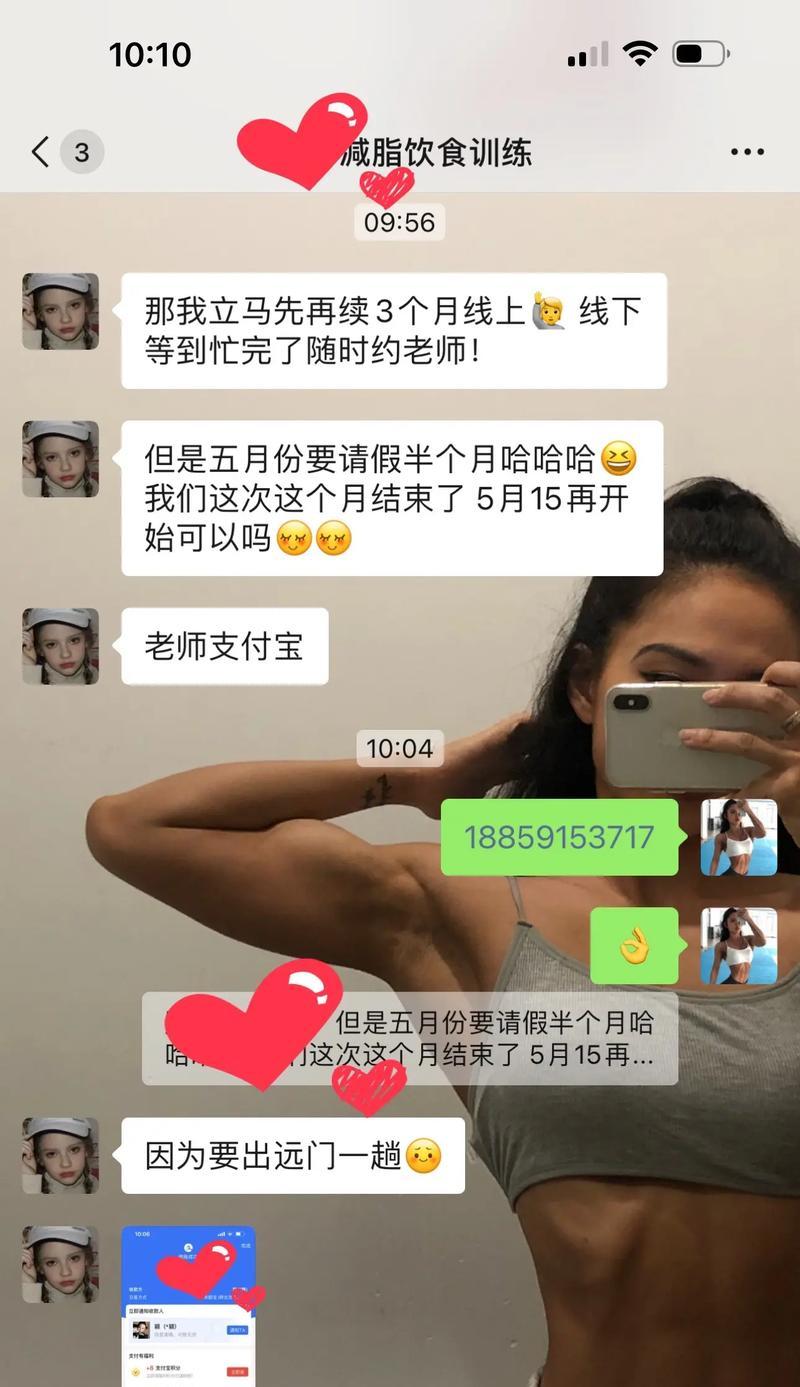800x1387 pixels.
Task: Open sender's avatar beside 老师支付宝 message
Action: pos(60,646)
